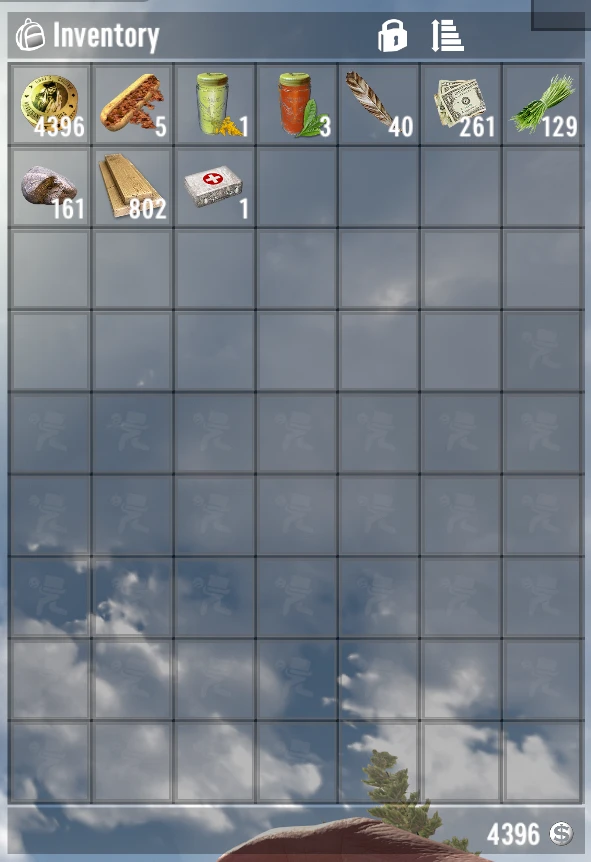Select the sandwich stack of 5
Screen dimensions: 591x862
pyautogui.click(x=132, y=104)
